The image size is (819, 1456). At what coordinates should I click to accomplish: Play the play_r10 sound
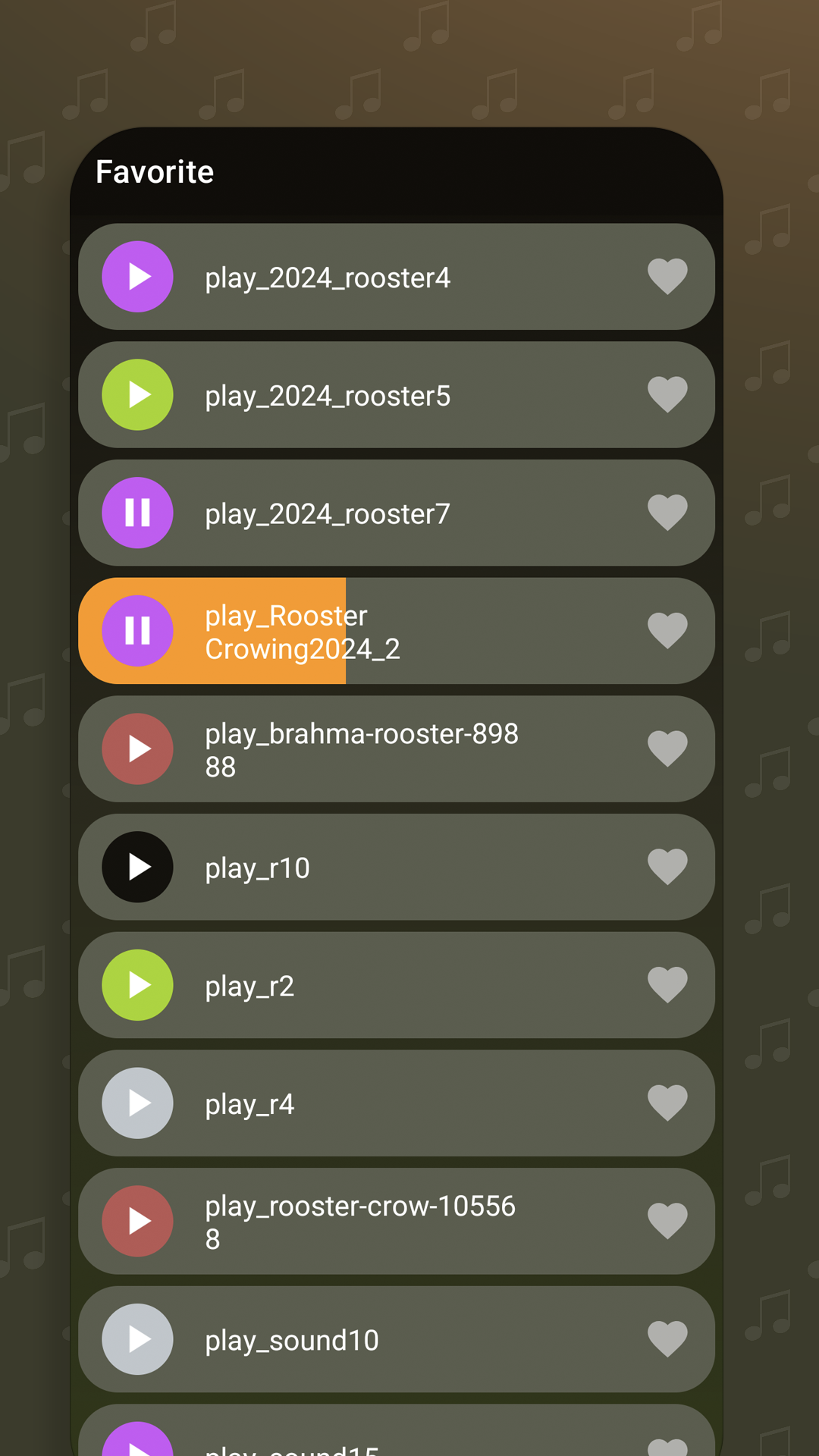tap(137, 867)
